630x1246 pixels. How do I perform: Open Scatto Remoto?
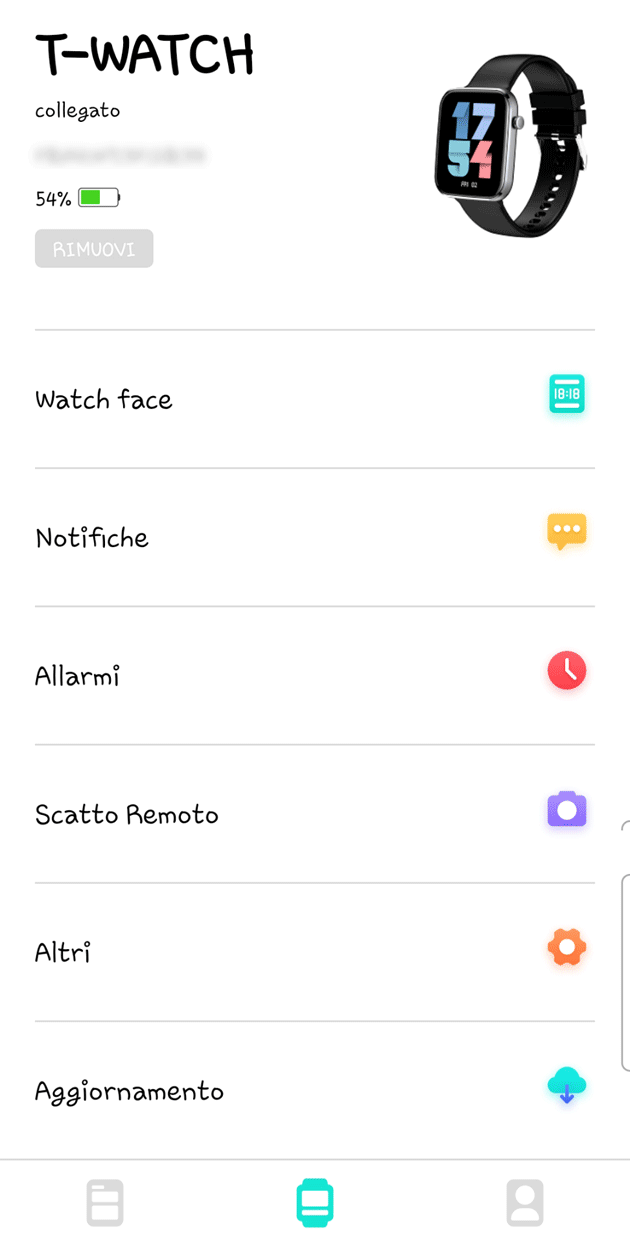[x=314, y=814]
